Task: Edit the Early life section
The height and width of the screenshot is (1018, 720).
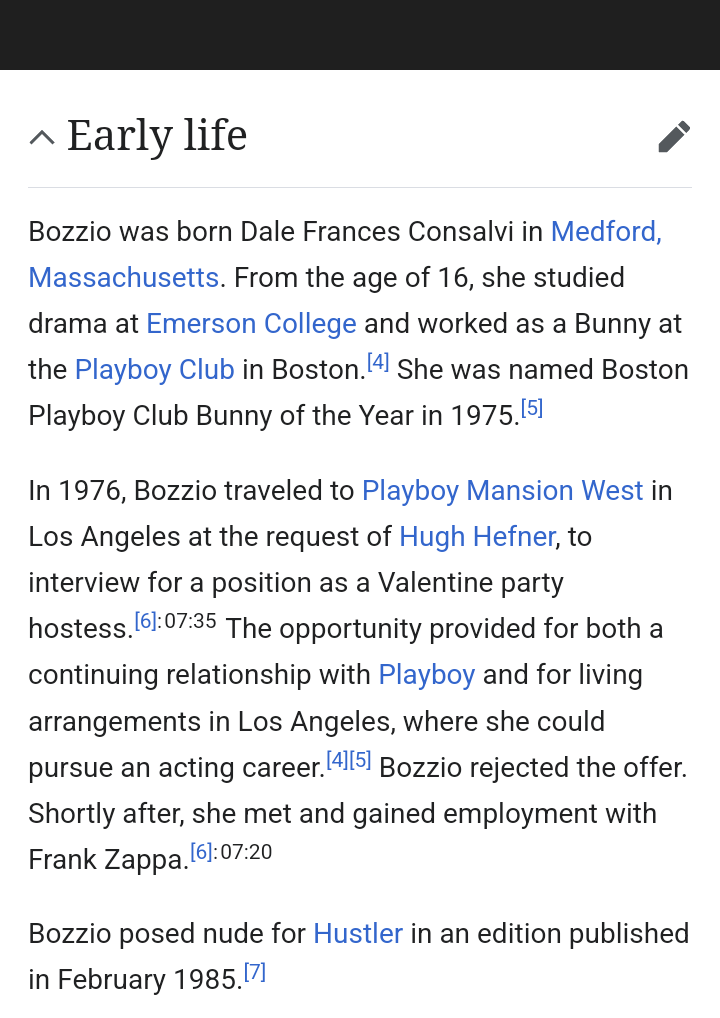Action: pos(673,137)
